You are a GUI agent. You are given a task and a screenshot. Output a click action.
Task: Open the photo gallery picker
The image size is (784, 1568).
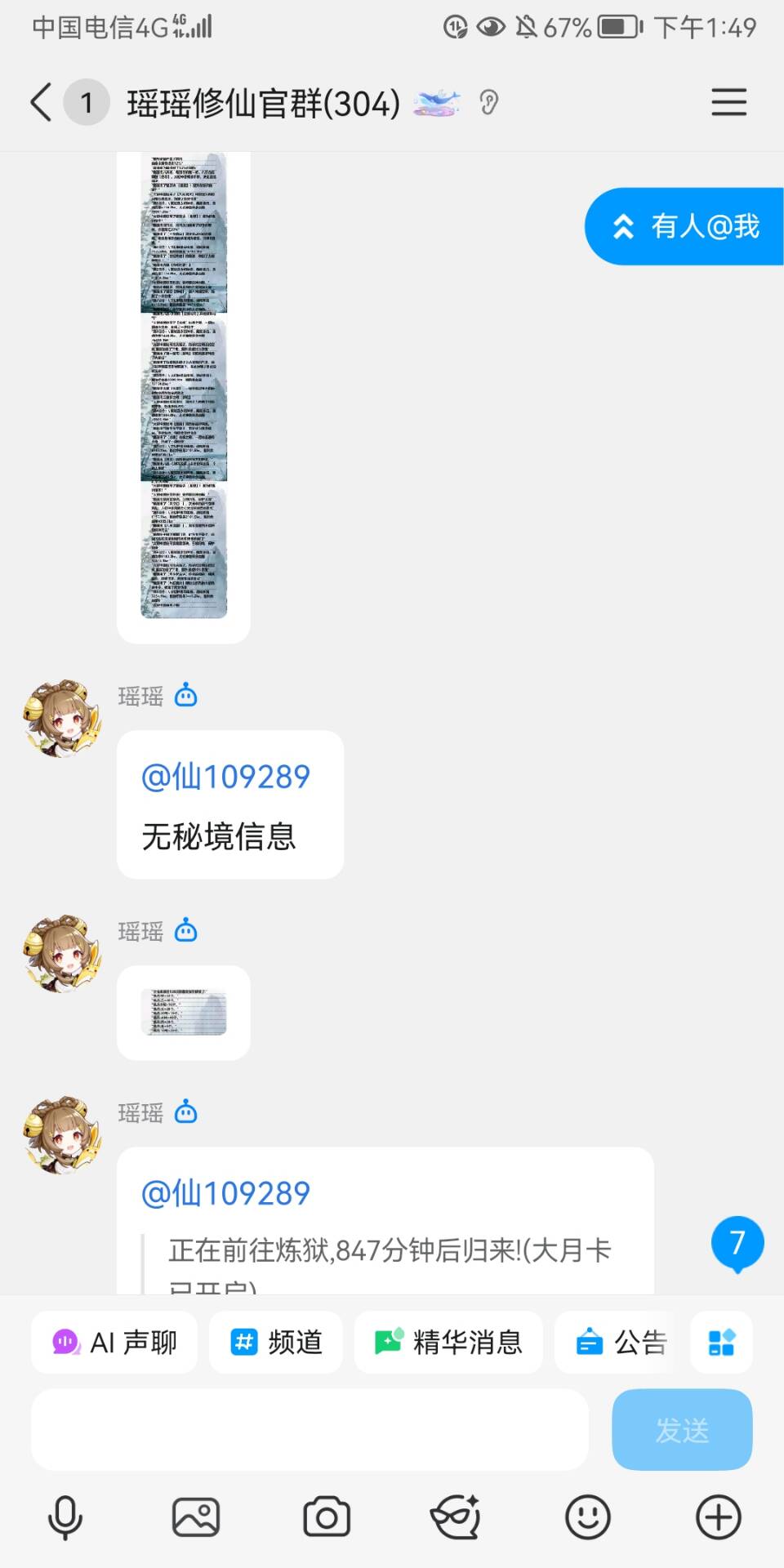(x=196, y=1518)
